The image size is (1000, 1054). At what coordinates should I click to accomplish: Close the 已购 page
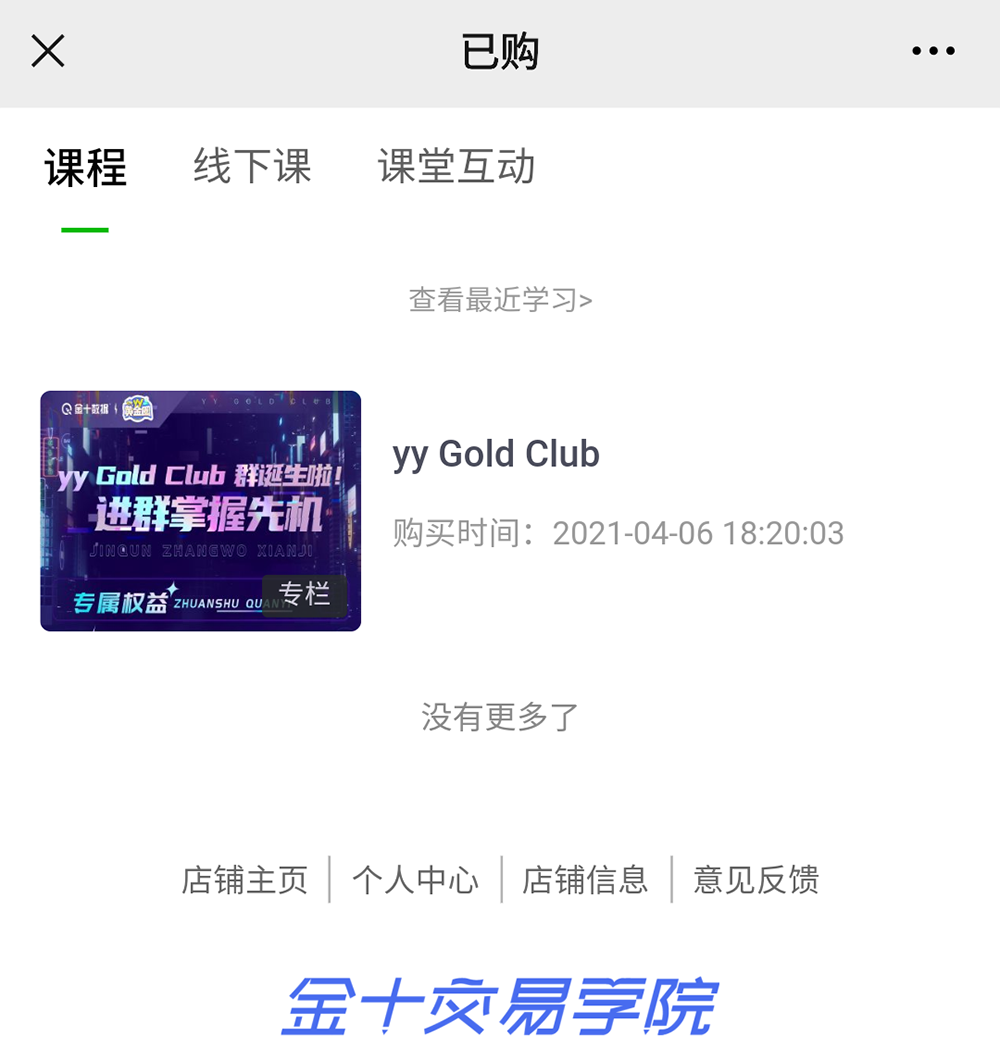(x=48, y=51)
